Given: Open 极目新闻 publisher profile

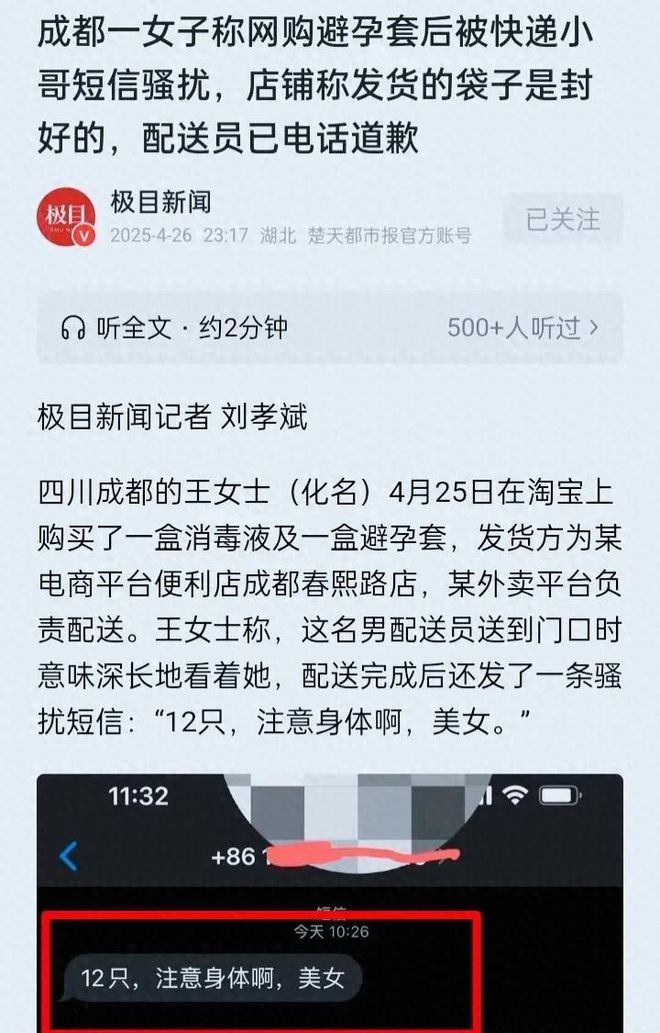Looking at the screenshot, I should coord(161,201).
